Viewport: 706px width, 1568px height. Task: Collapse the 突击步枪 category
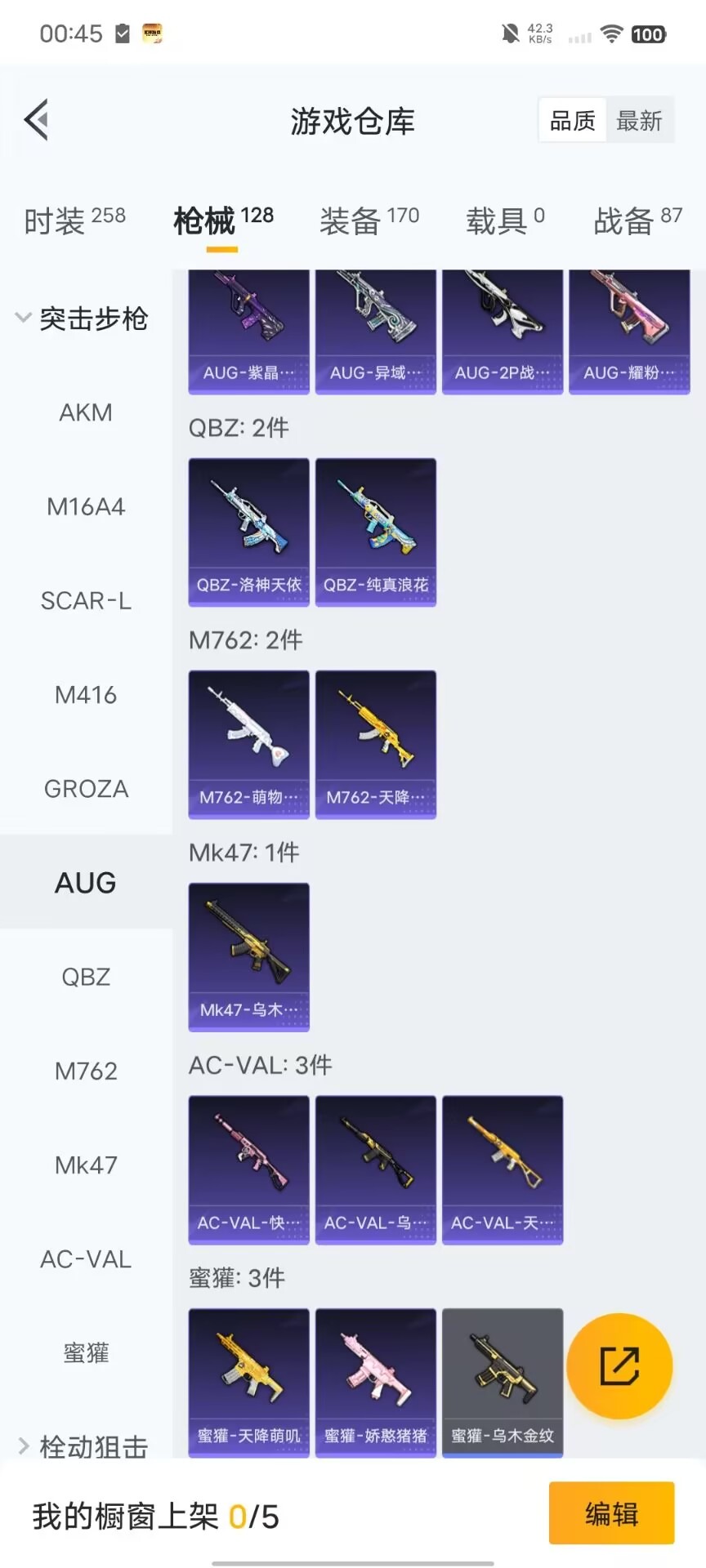click(82, 318)
